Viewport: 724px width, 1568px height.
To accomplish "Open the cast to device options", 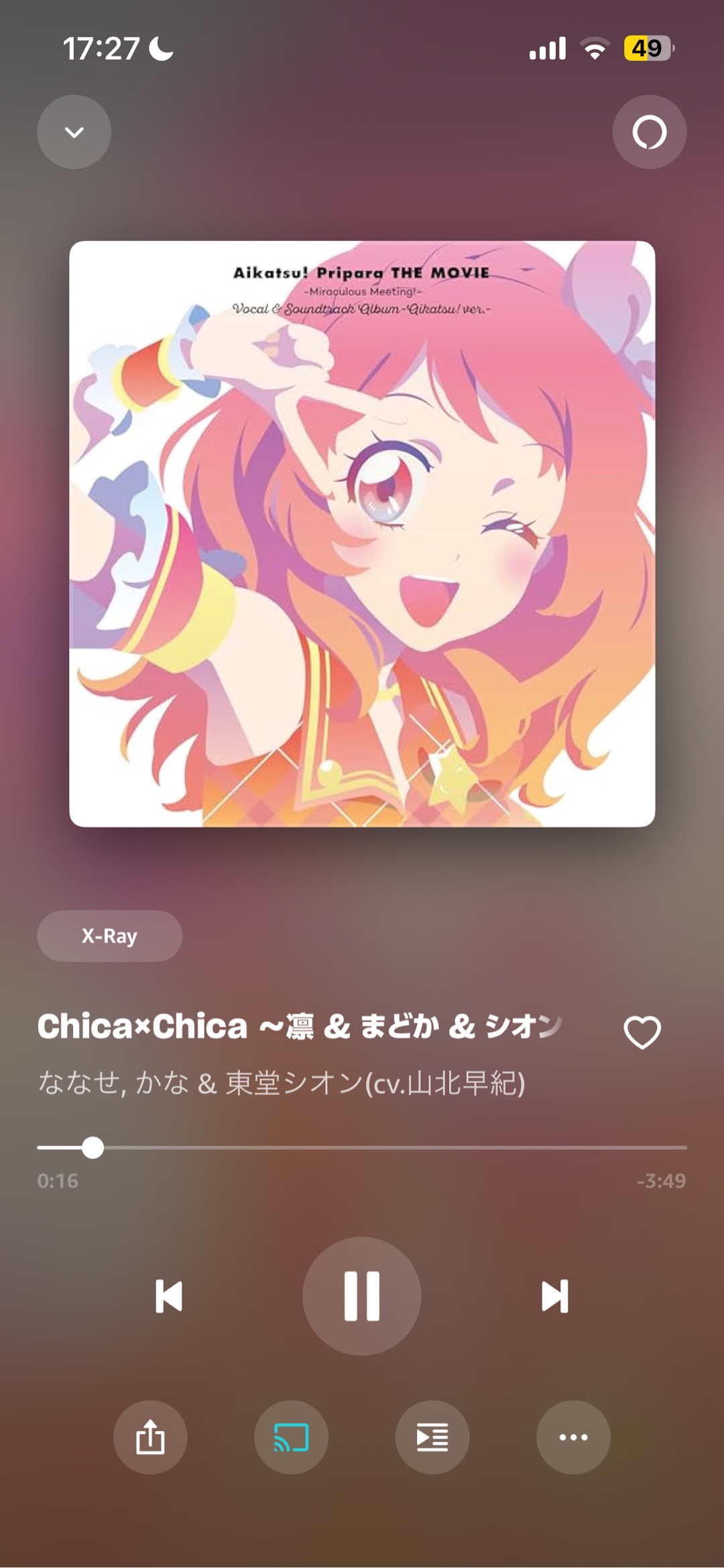I will [x=291, y=1437].
